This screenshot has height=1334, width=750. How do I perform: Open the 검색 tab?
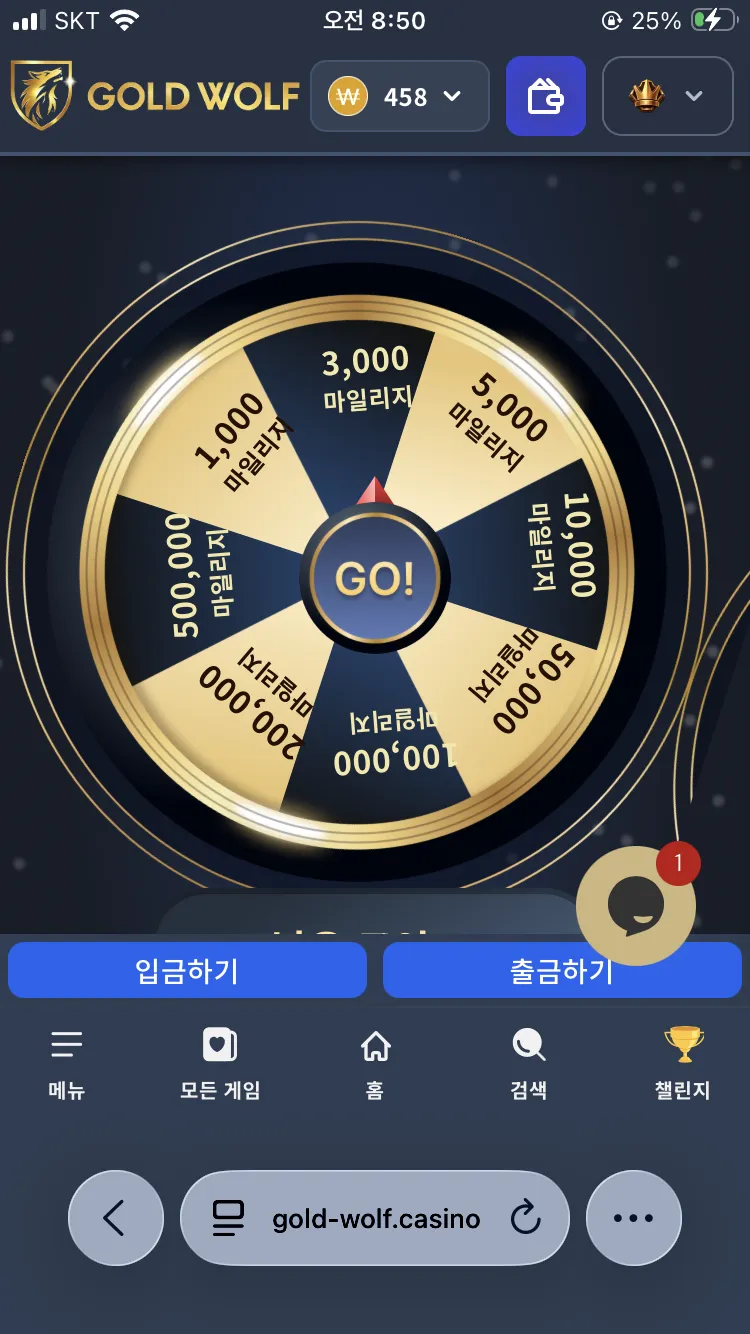(529, 1065)
